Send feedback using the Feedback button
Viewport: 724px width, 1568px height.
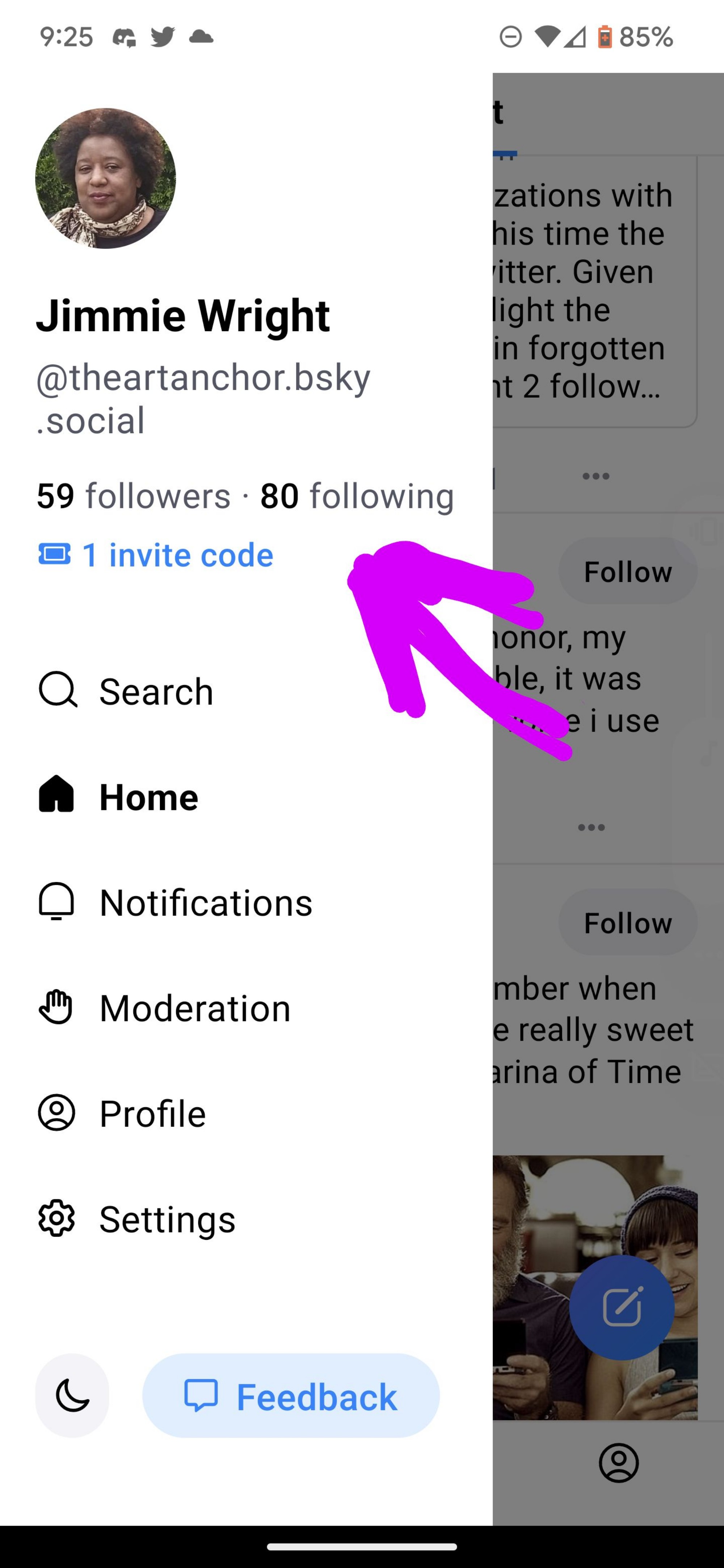290,1395
